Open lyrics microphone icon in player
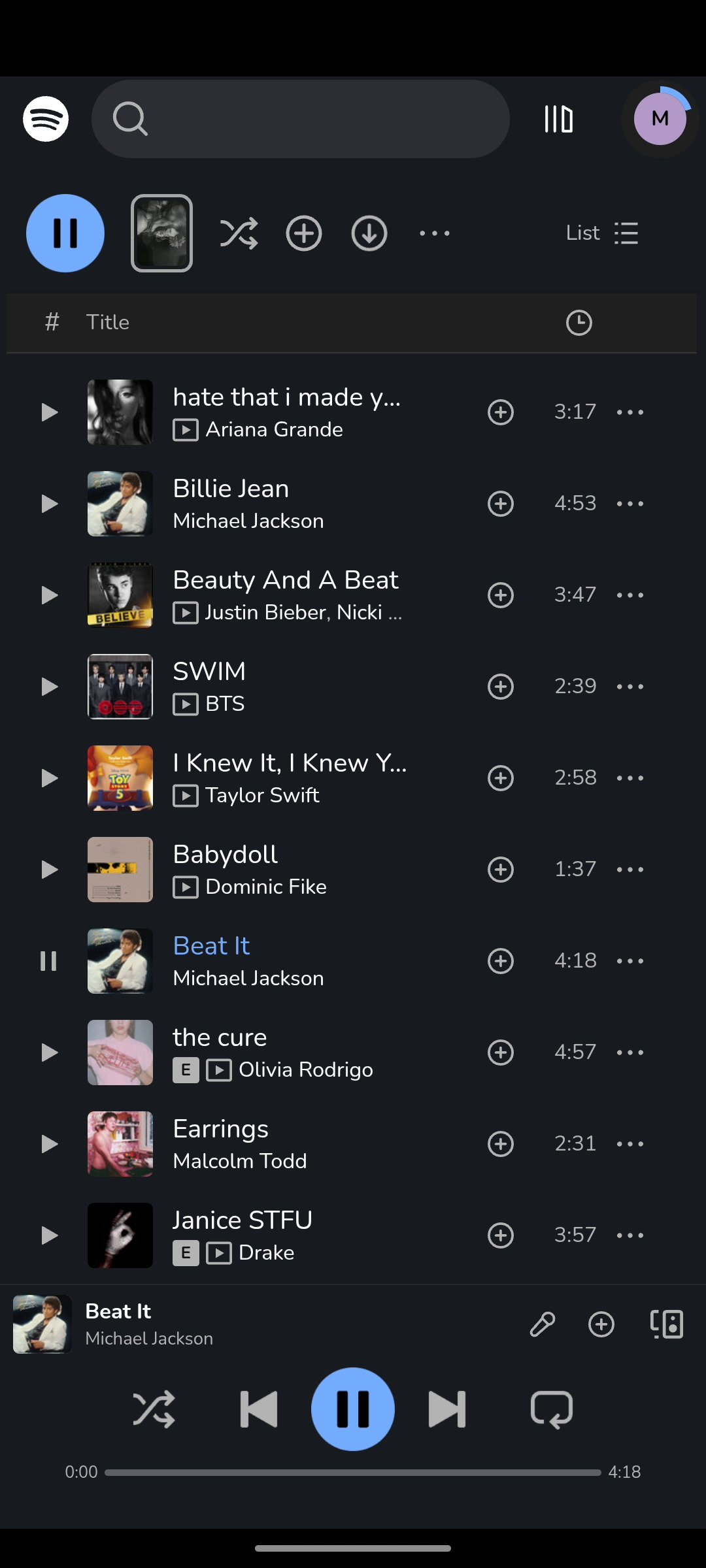The image size is (706, 1568). click(x=543, y=1324)
